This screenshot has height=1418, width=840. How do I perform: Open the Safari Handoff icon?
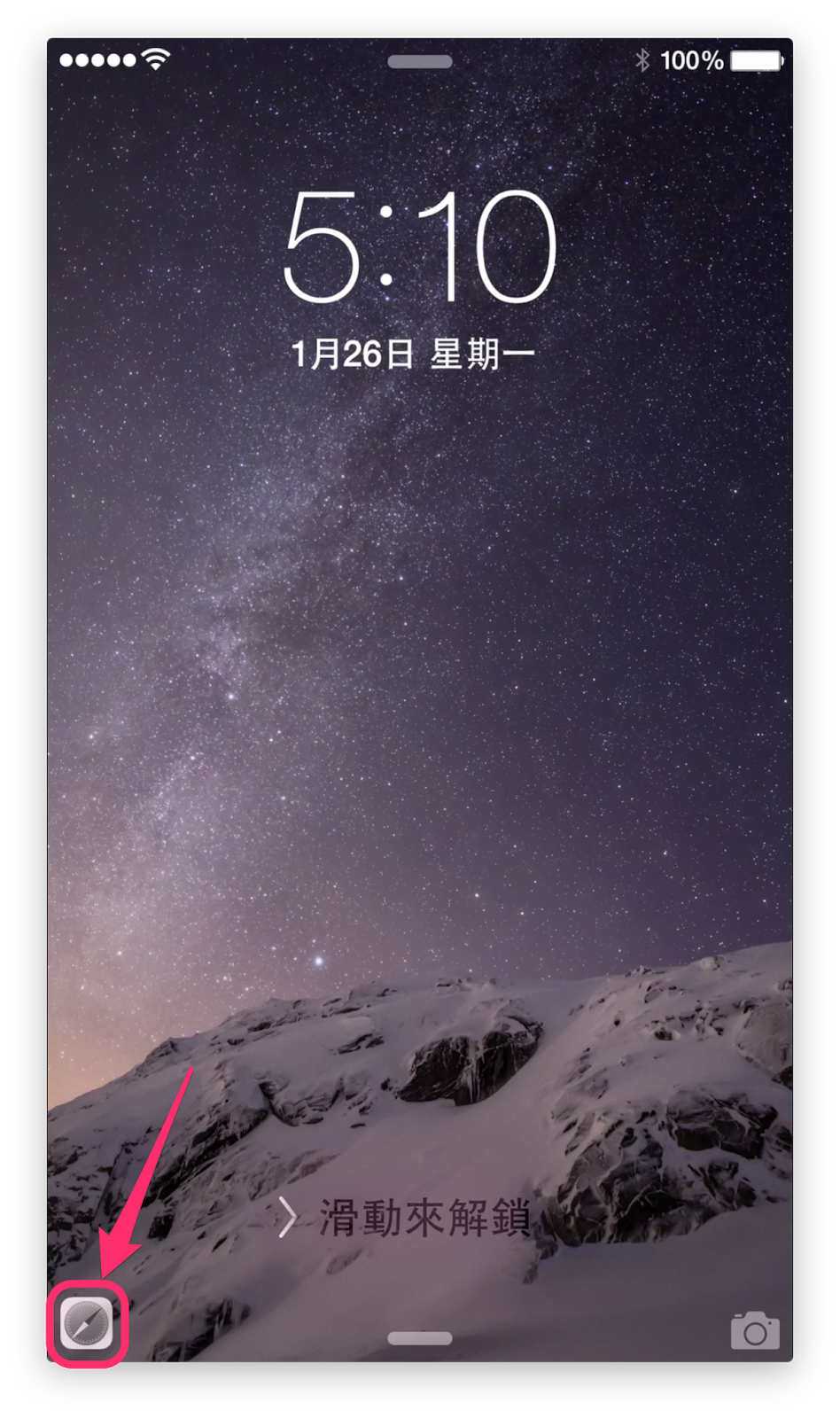click(87, 1324)
